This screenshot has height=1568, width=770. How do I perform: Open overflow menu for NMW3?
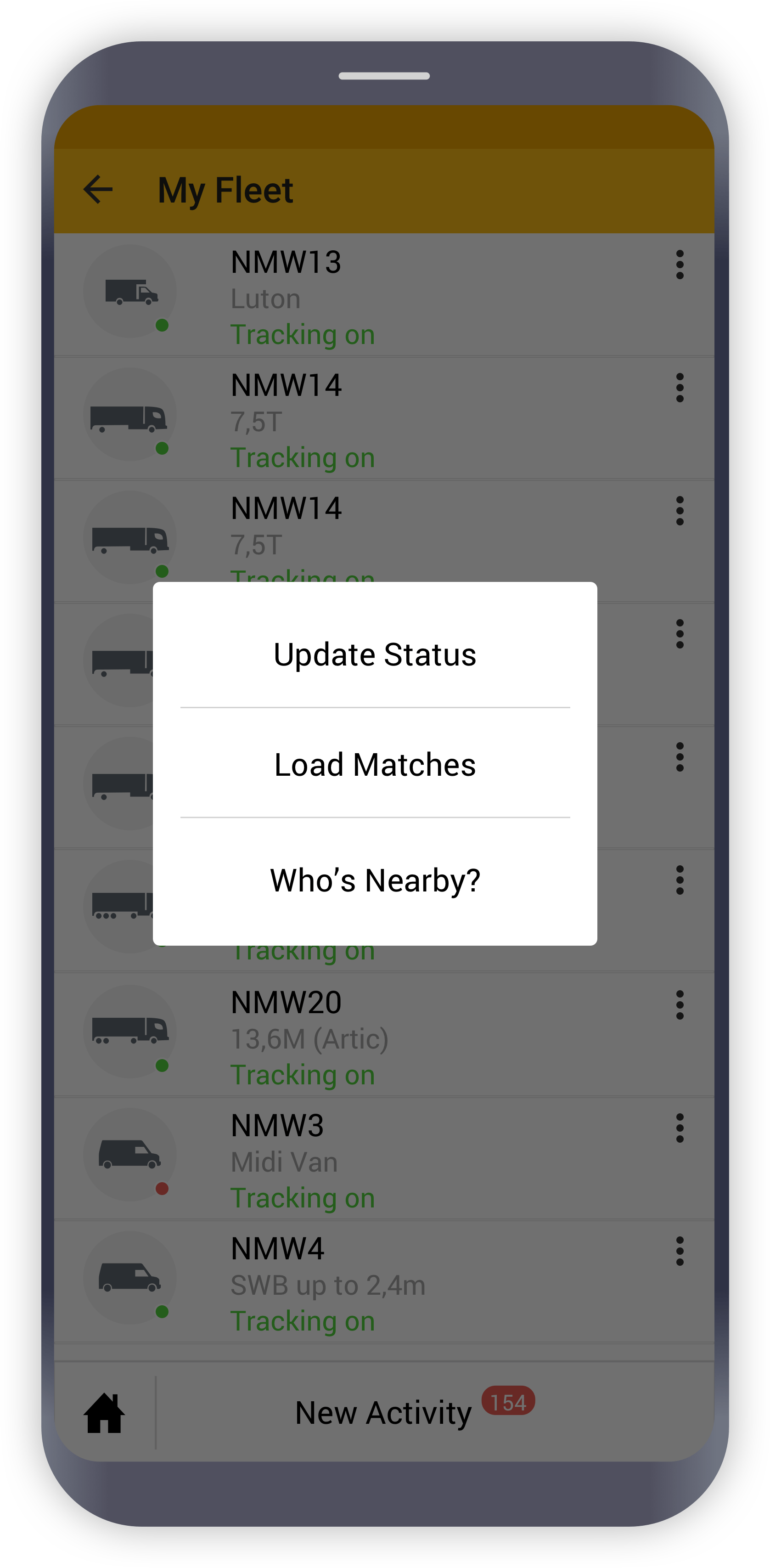tap(679, 1128)
